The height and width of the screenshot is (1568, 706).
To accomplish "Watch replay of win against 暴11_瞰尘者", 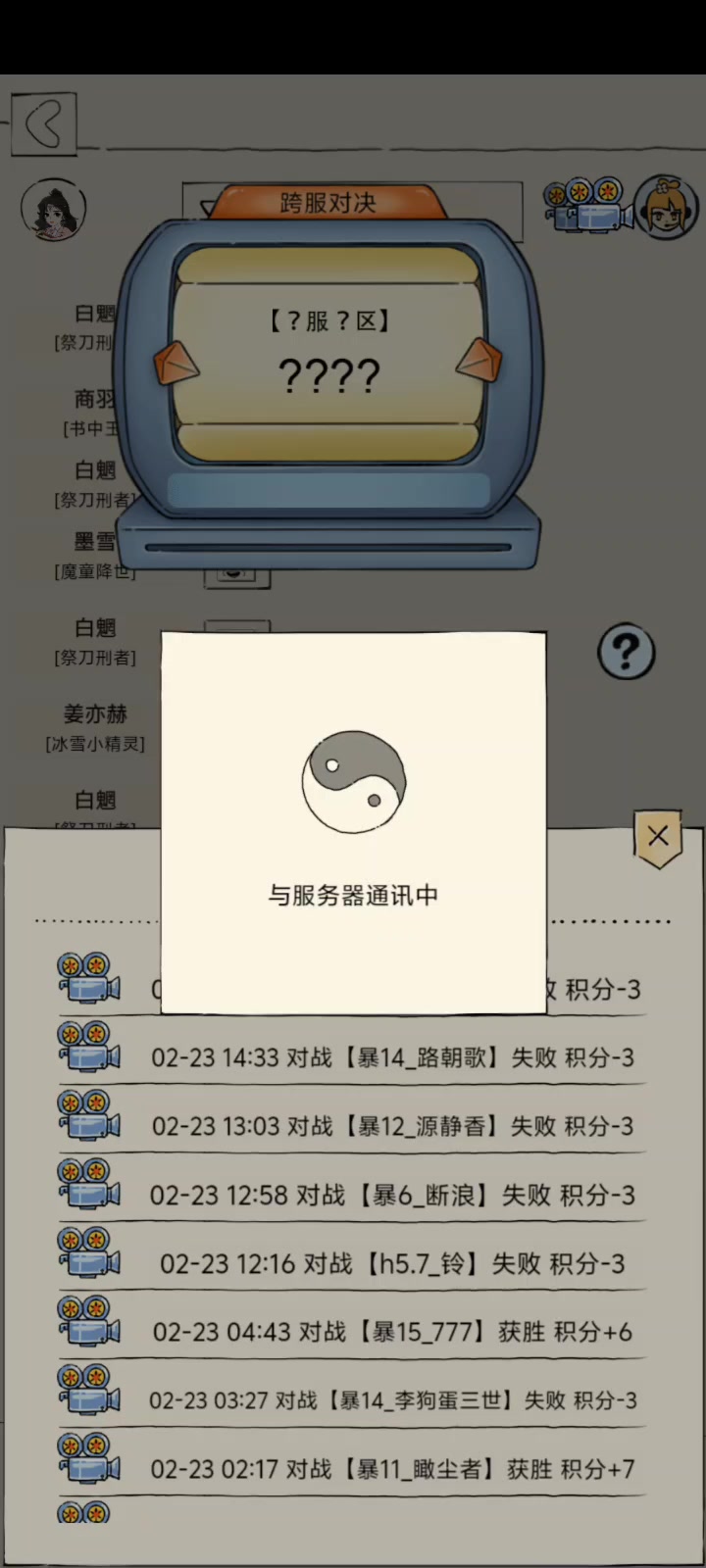I will click(x=88, y=1458).
